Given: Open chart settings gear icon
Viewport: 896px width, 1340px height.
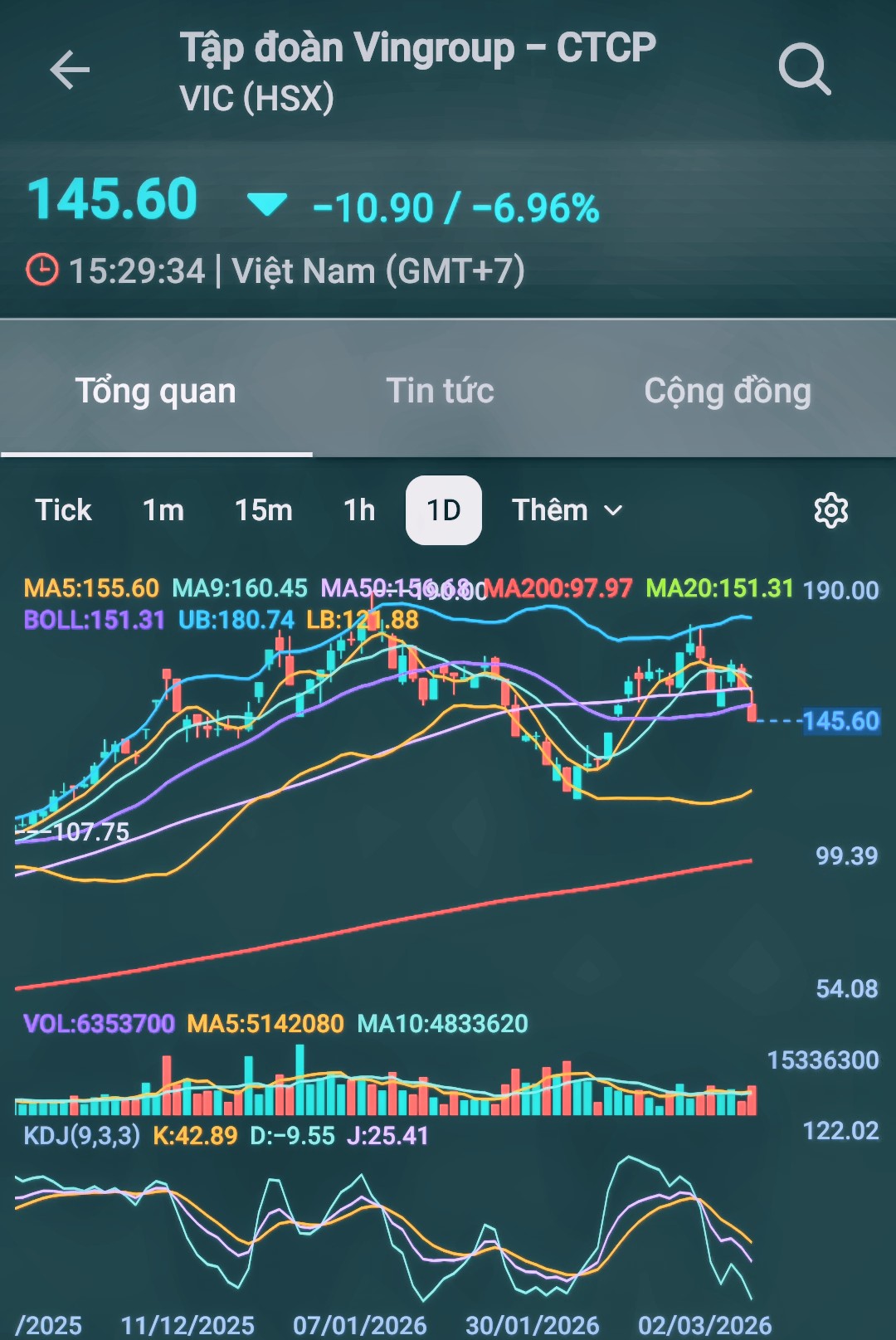Looking at the screenshot, I should point(830,510).
